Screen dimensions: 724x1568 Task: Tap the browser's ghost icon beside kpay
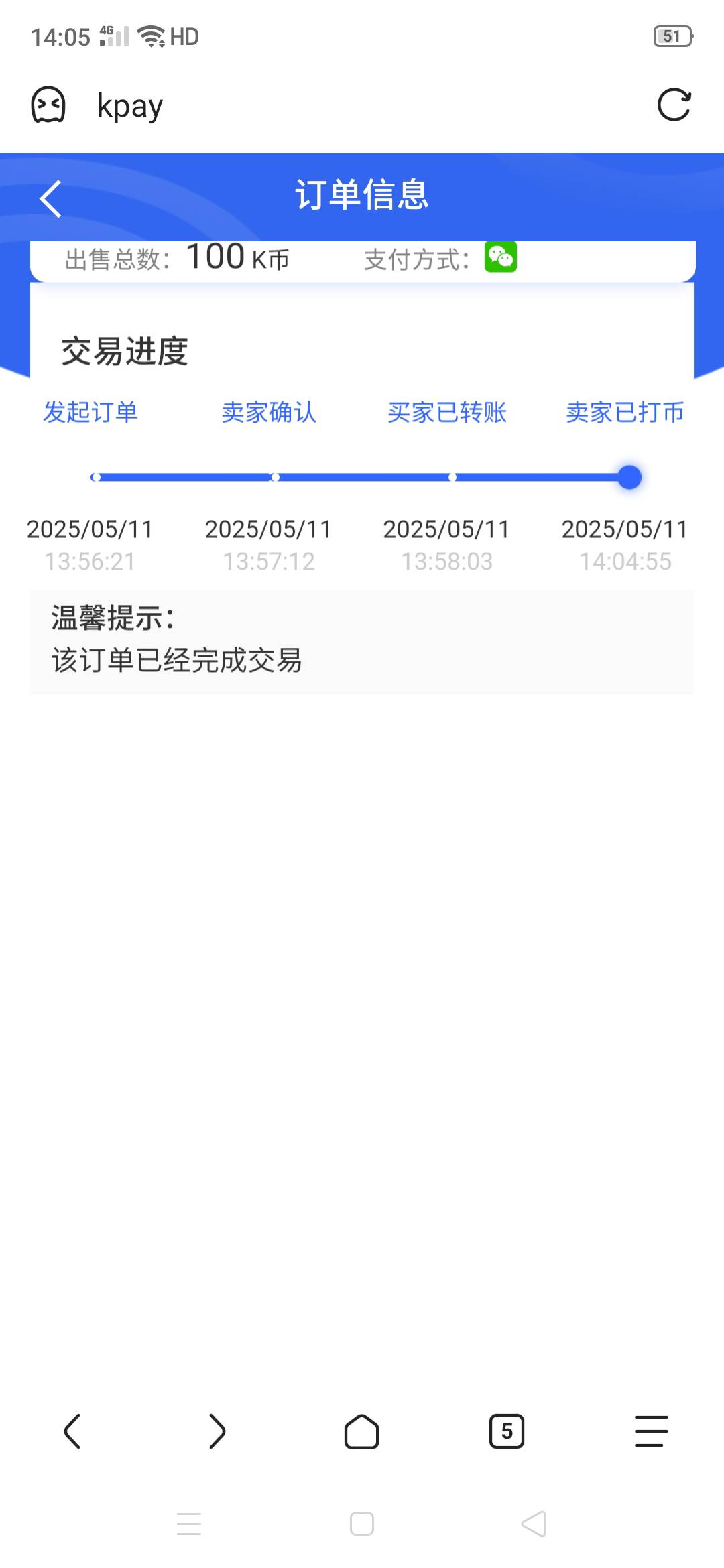48,105
